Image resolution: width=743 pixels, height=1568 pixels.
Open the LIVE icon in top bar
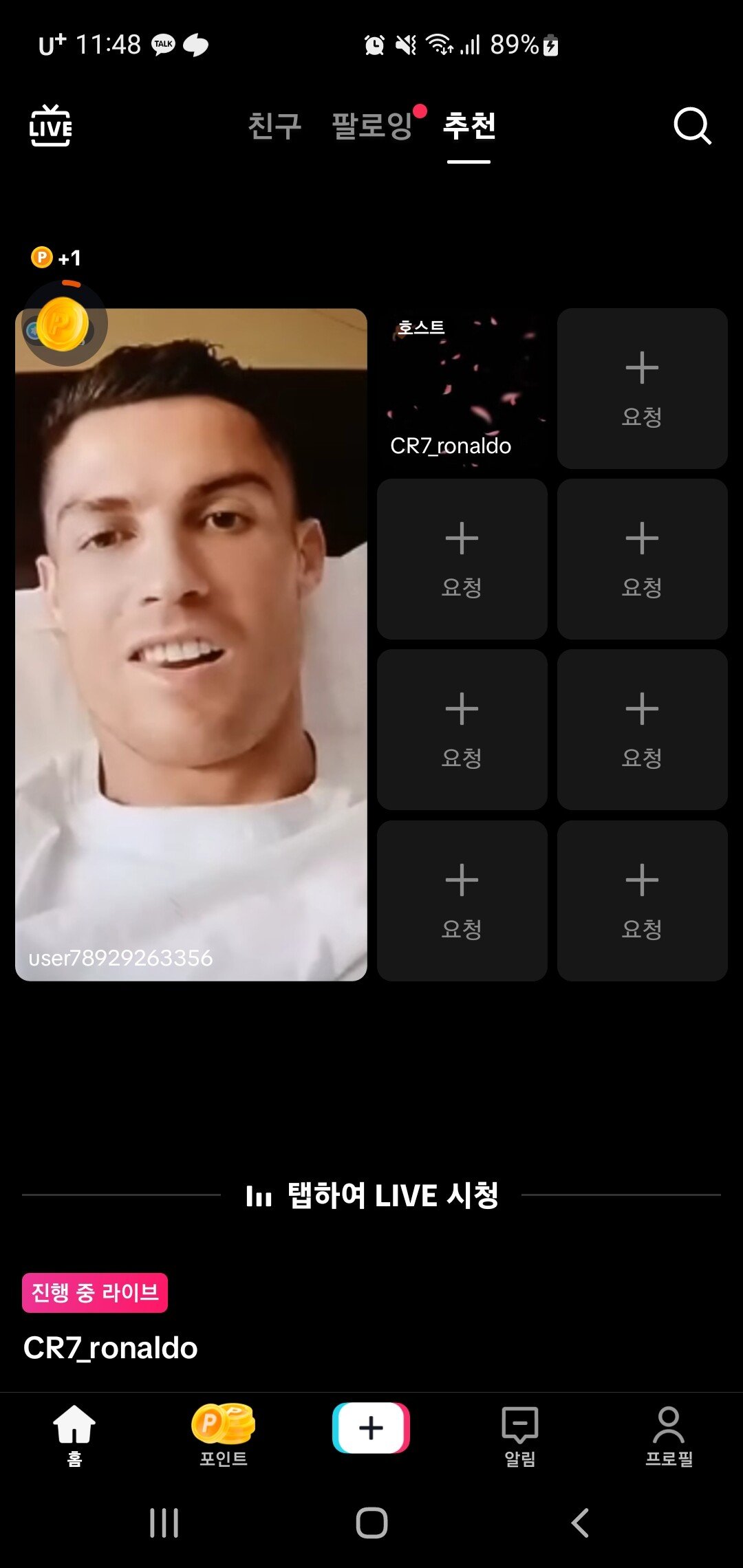50,126
